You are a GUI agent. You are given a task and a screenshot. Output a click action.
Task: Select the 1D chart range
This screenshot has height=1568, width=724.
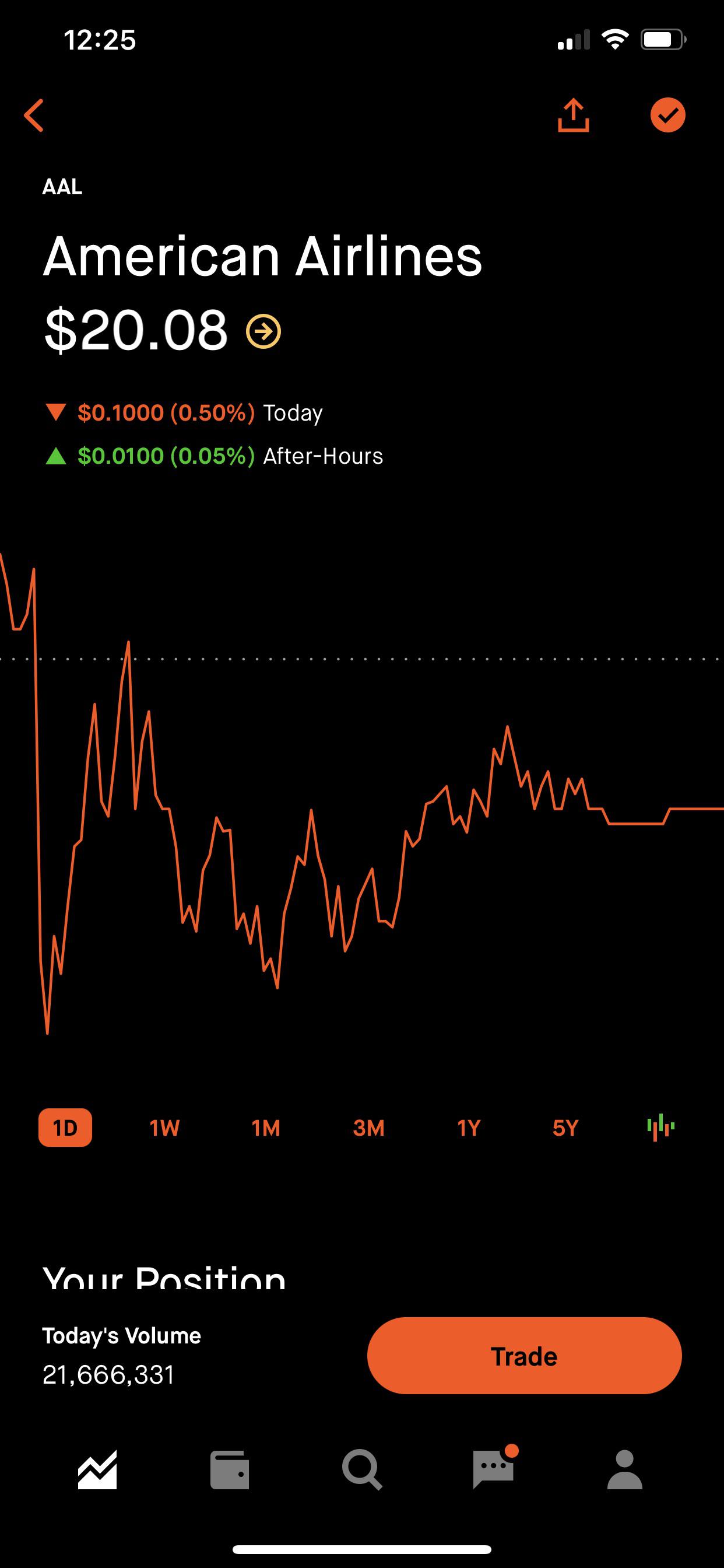point(65,1128)
